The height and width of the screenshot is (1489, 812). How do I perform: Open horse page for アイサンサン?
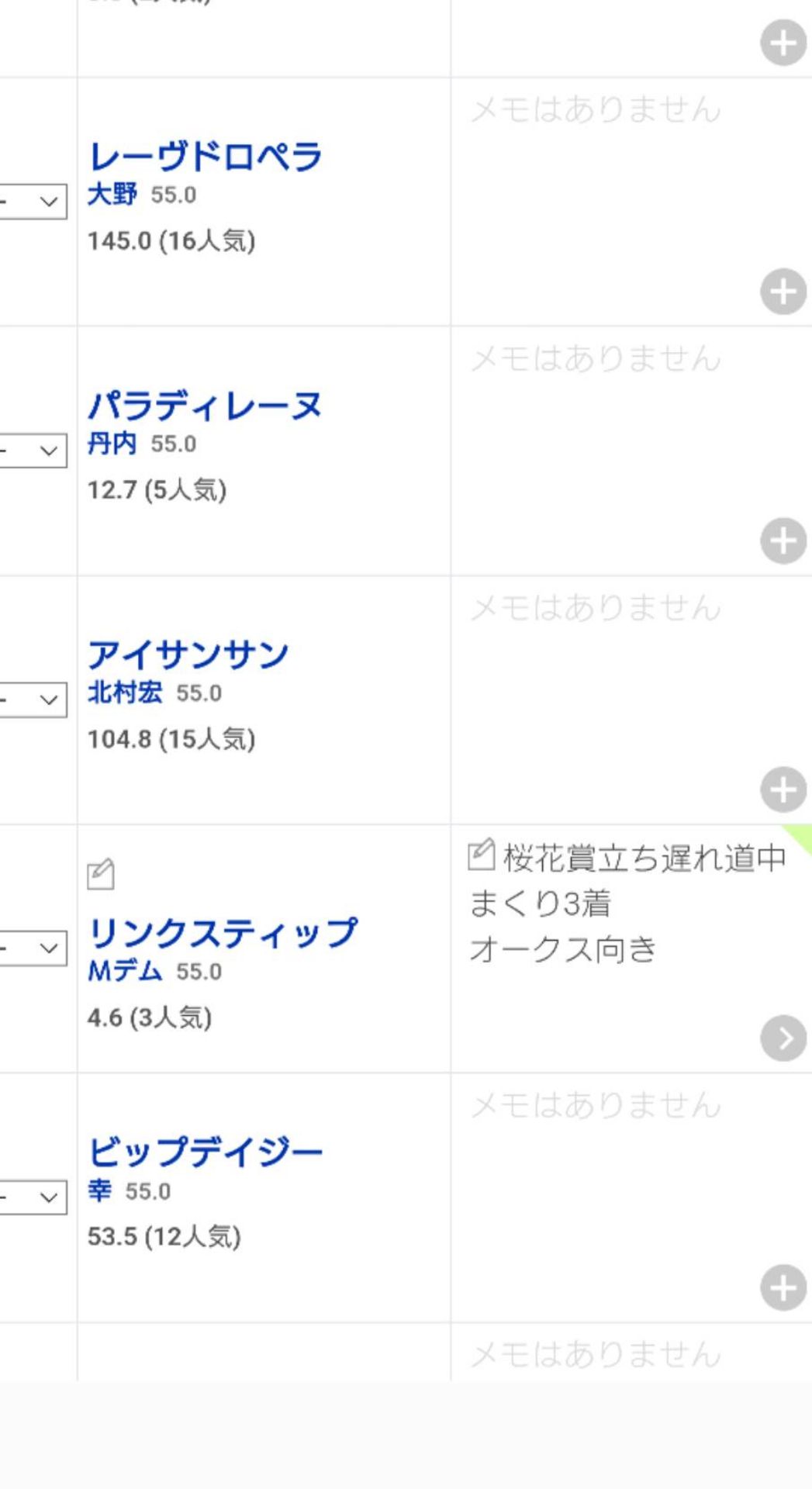tap(188, 655)
